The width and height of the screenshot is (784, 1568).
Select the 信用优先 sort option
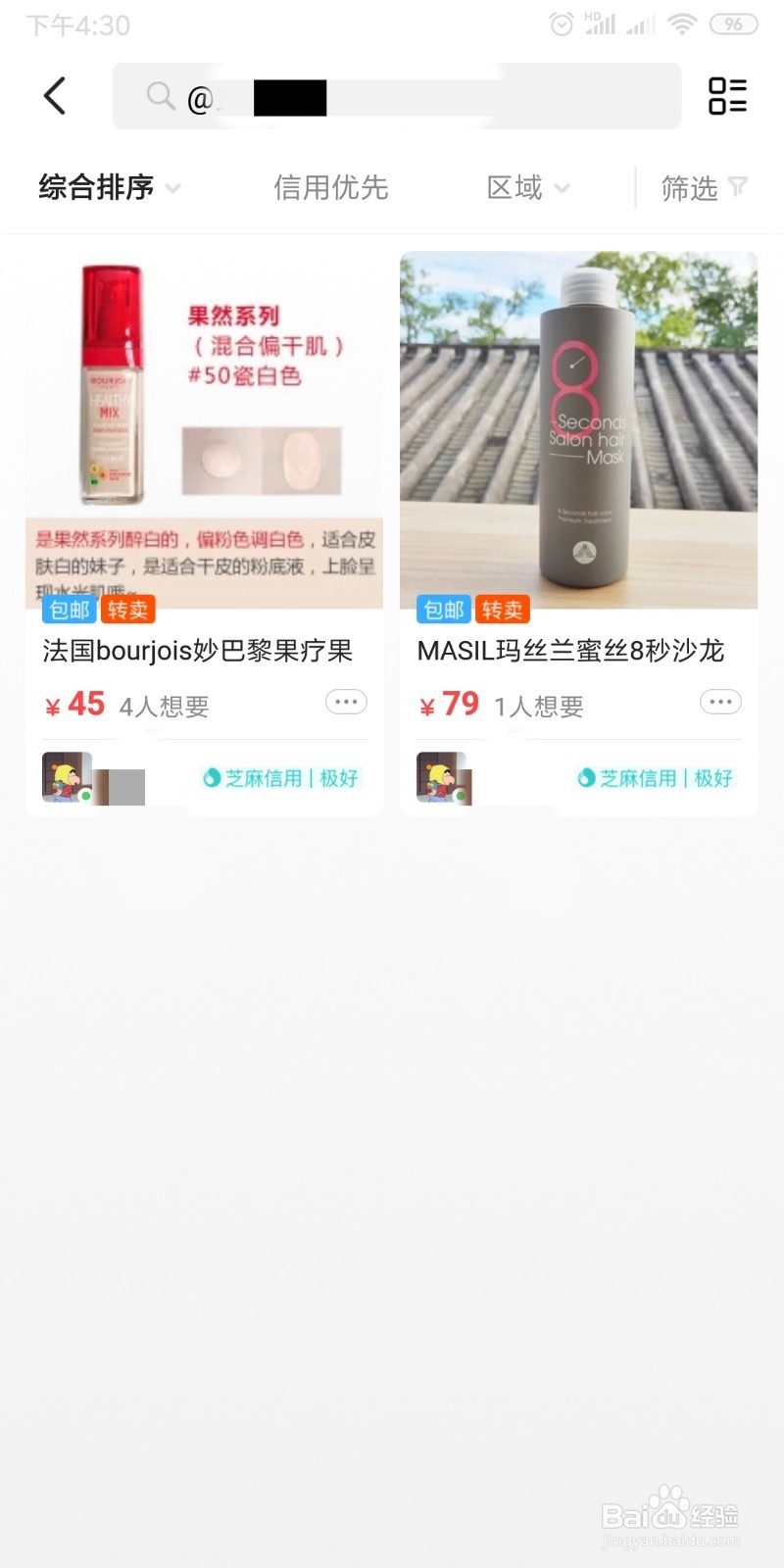click(331, 187)
